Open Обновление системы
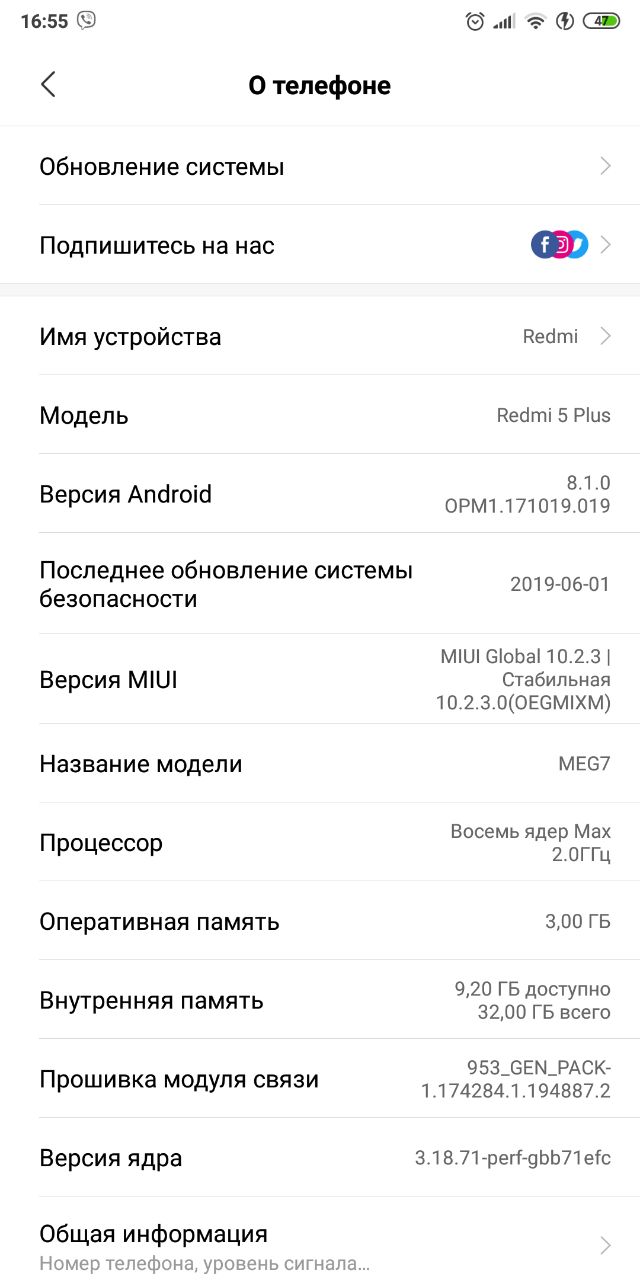This screenshot has height=1280, width=640. point(320,167)
